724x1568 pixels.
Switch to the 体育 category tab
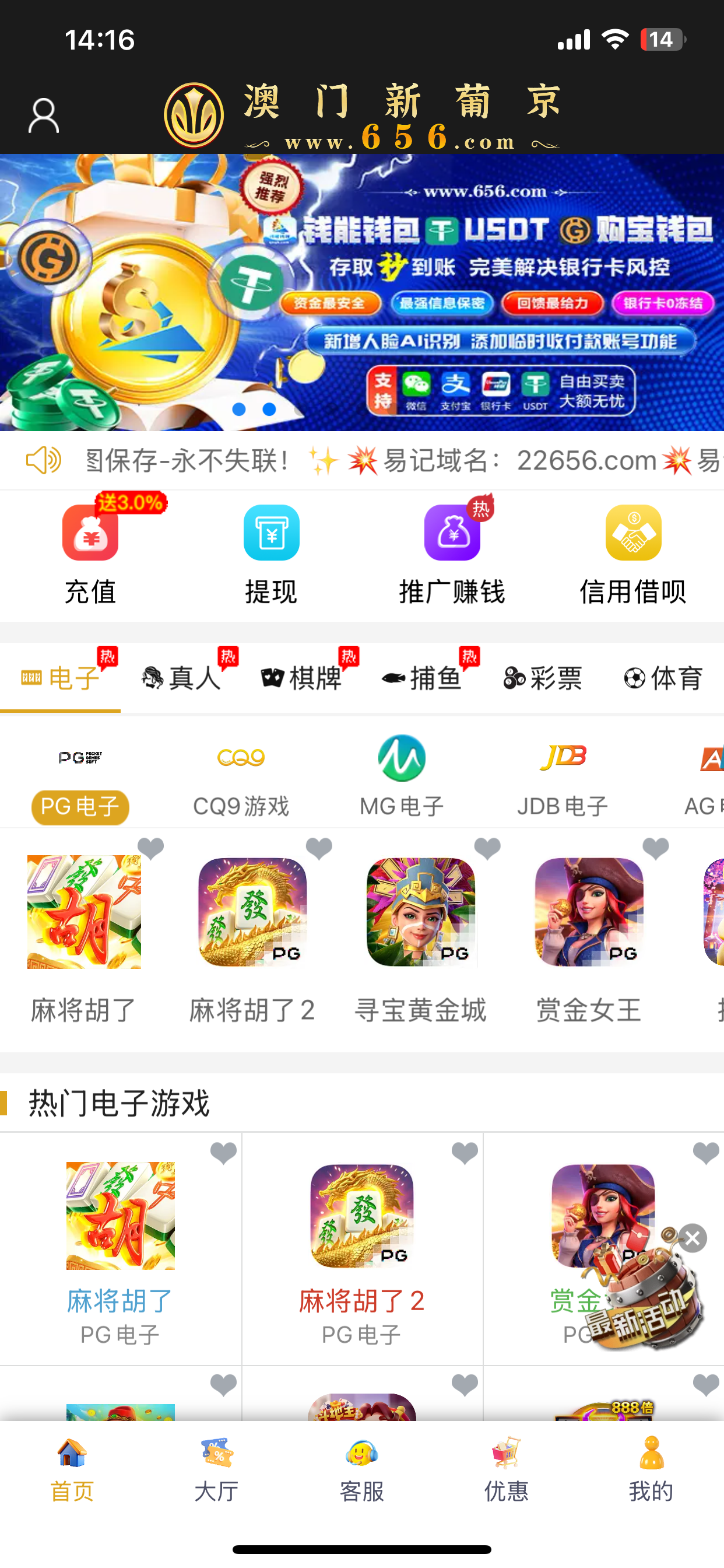663,678
